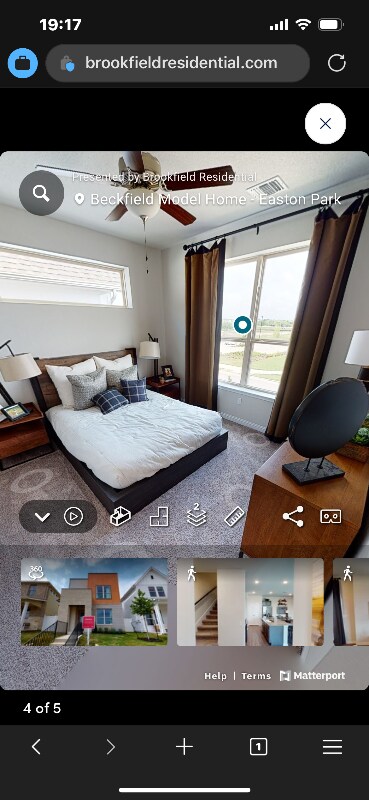
Task: Switch to dollhouse view
Action: tap(120, 517)
